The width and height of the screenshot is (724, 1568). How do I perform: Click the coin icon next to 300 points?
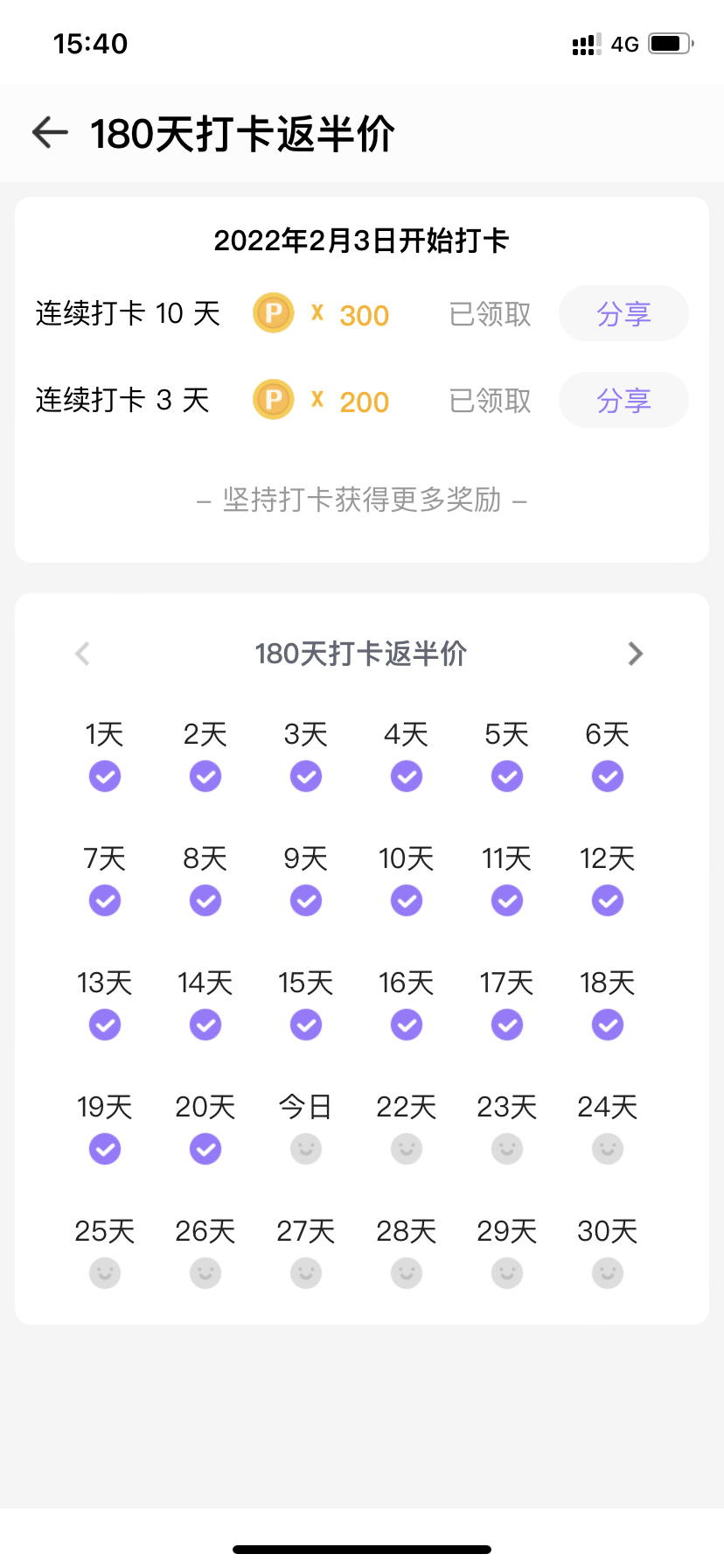[x=272, y=312]
